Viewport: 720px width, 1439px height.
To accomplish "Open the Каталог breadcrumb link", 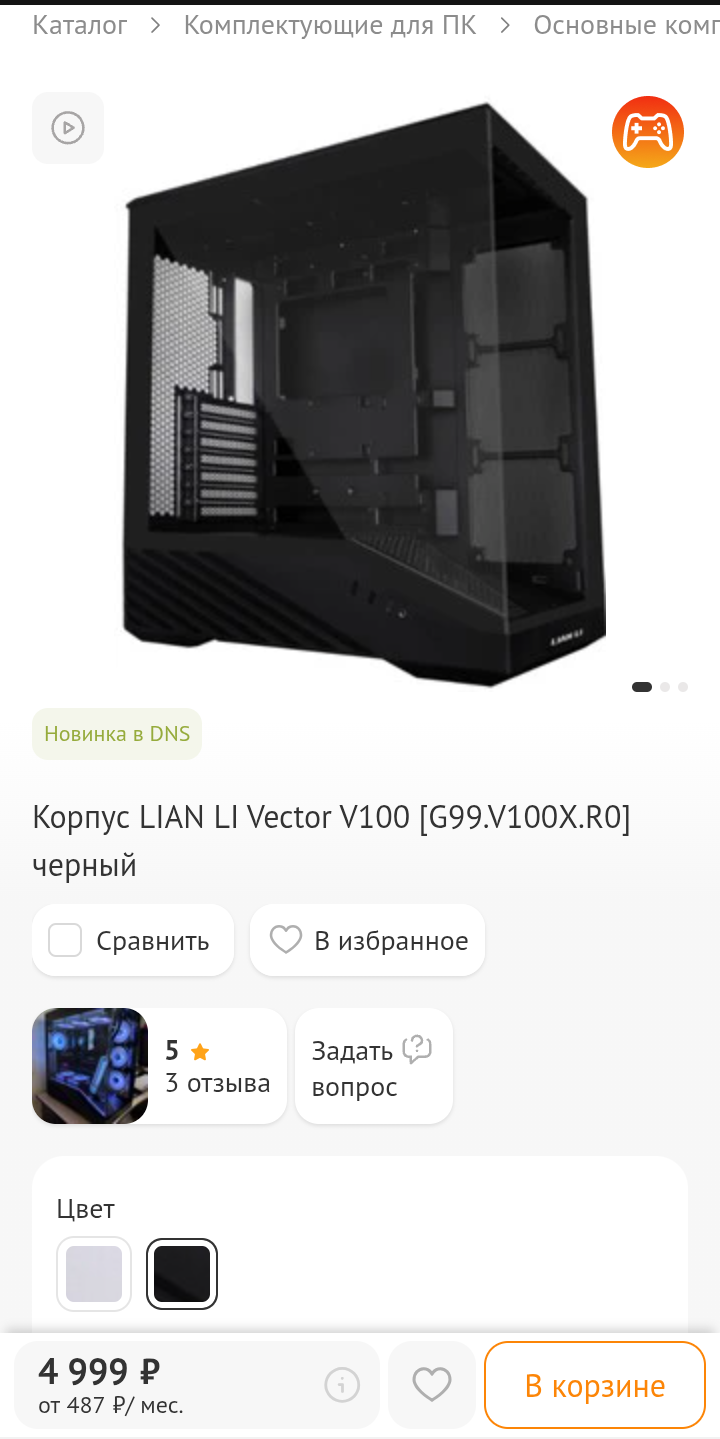I will tap(80, 25).
